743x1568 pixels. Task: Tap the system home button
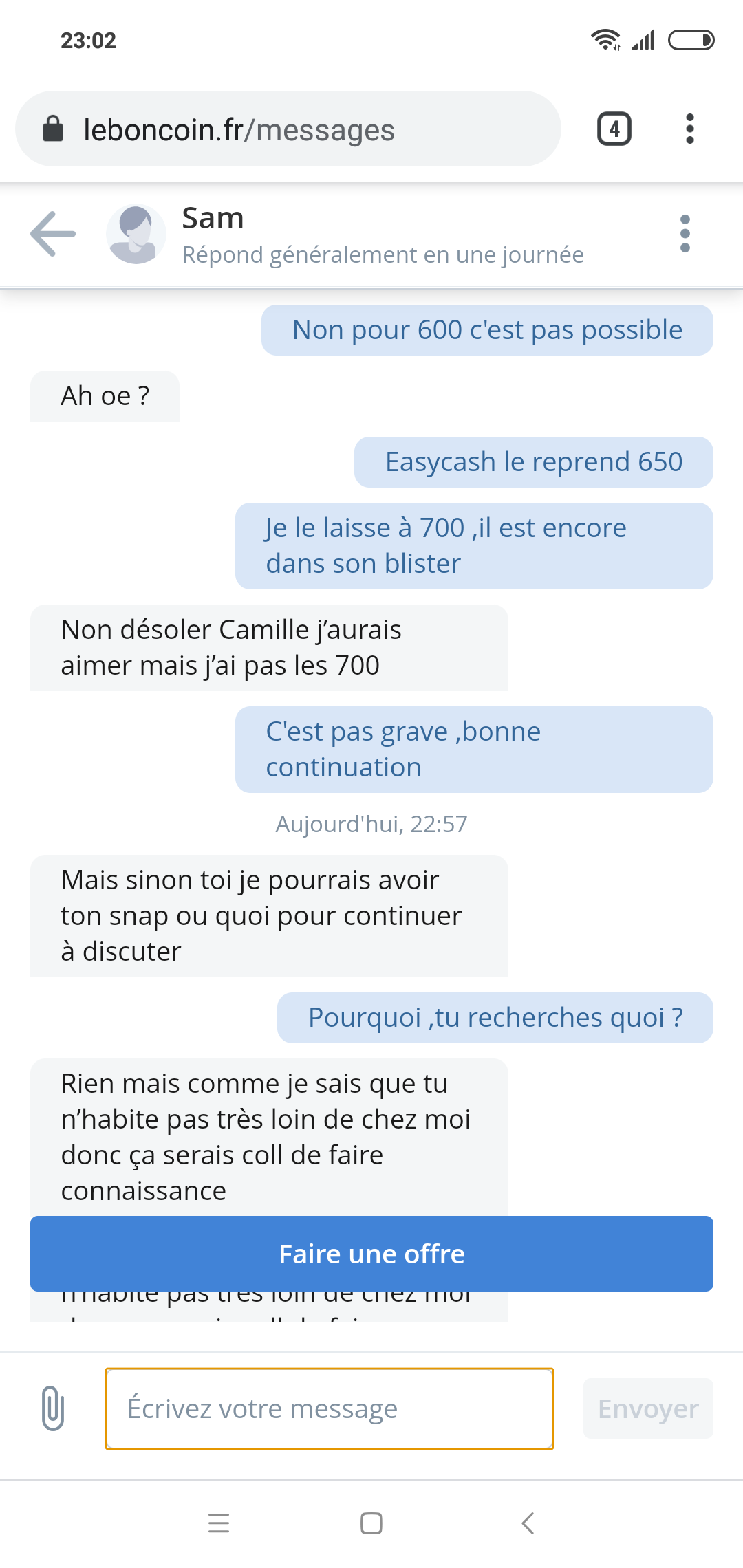[x=371, y=1523]
